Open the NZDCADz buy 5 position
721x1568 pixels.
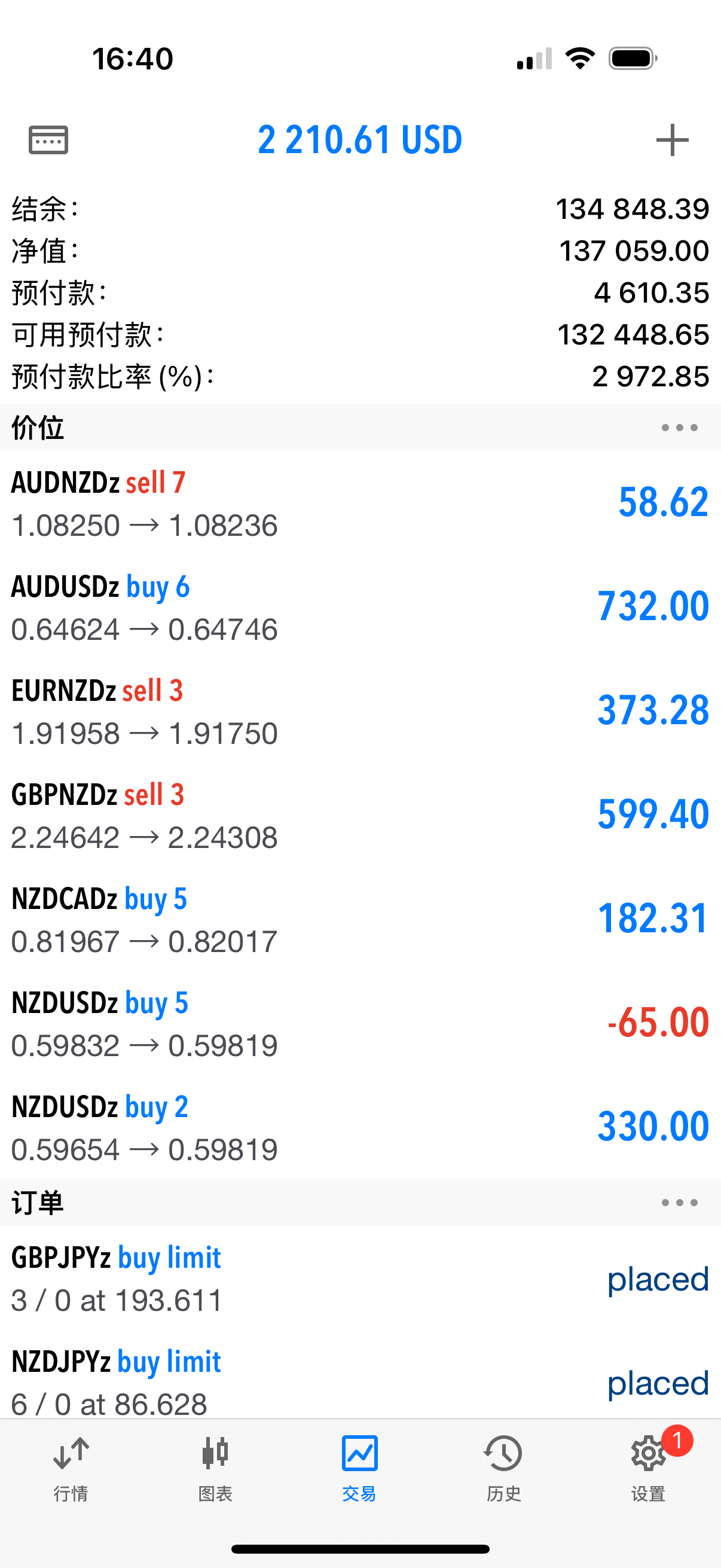360,920
